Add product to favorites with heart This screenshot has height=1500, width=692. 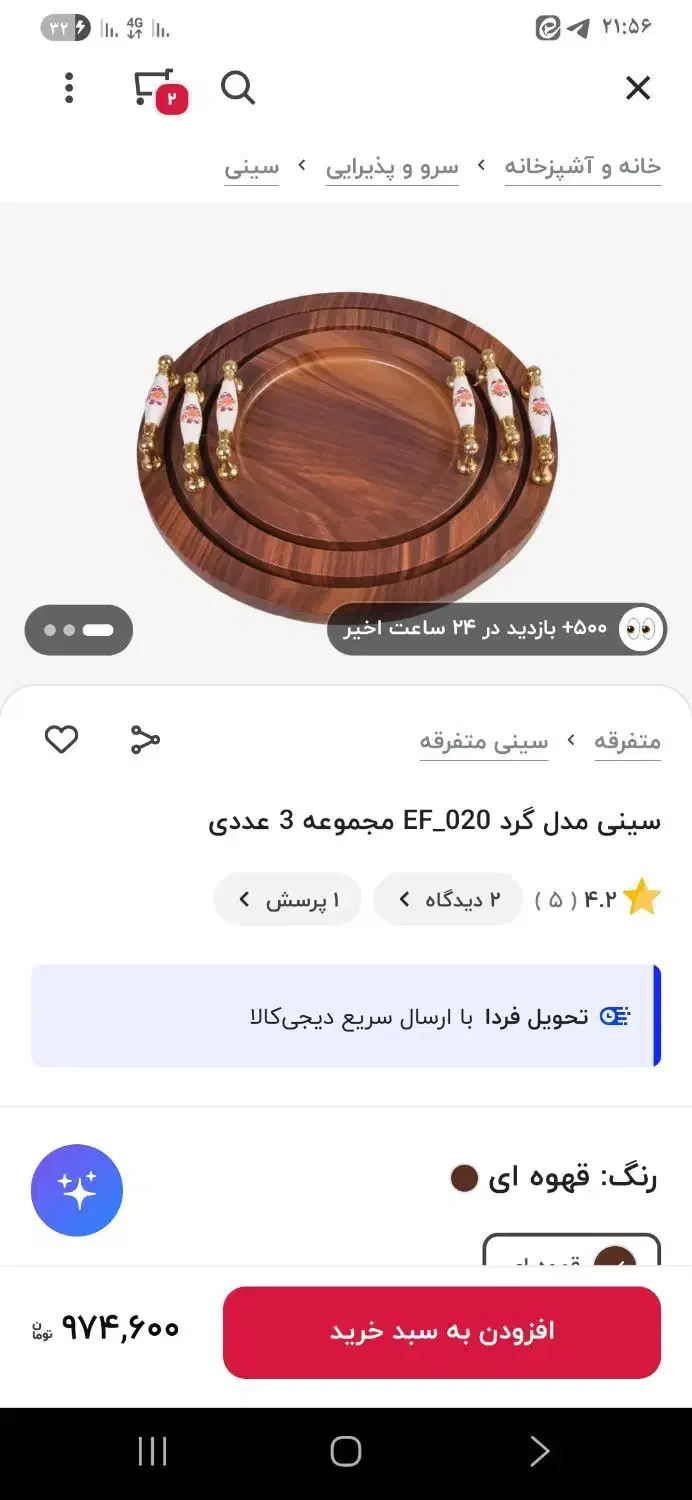pos(61,740)
